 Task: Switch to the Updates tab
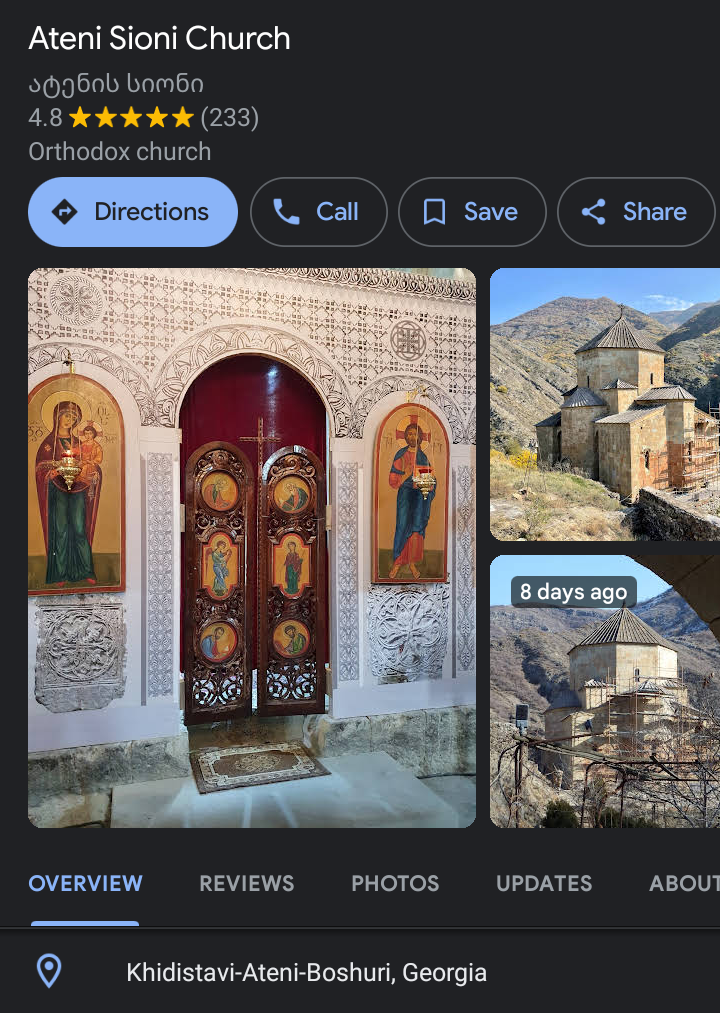coord(544,884)
